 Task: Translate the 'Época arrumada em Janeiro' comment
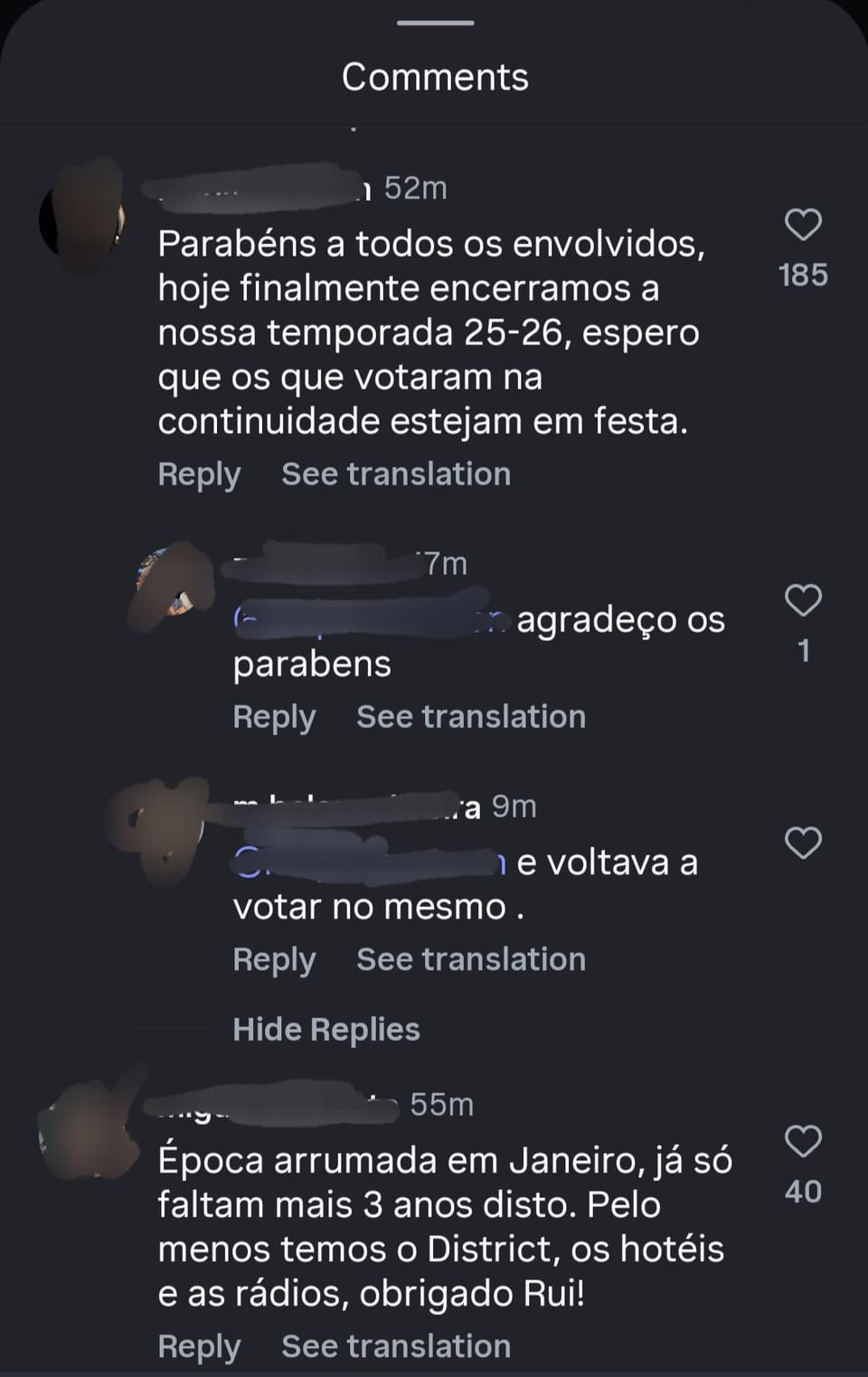396,1346
